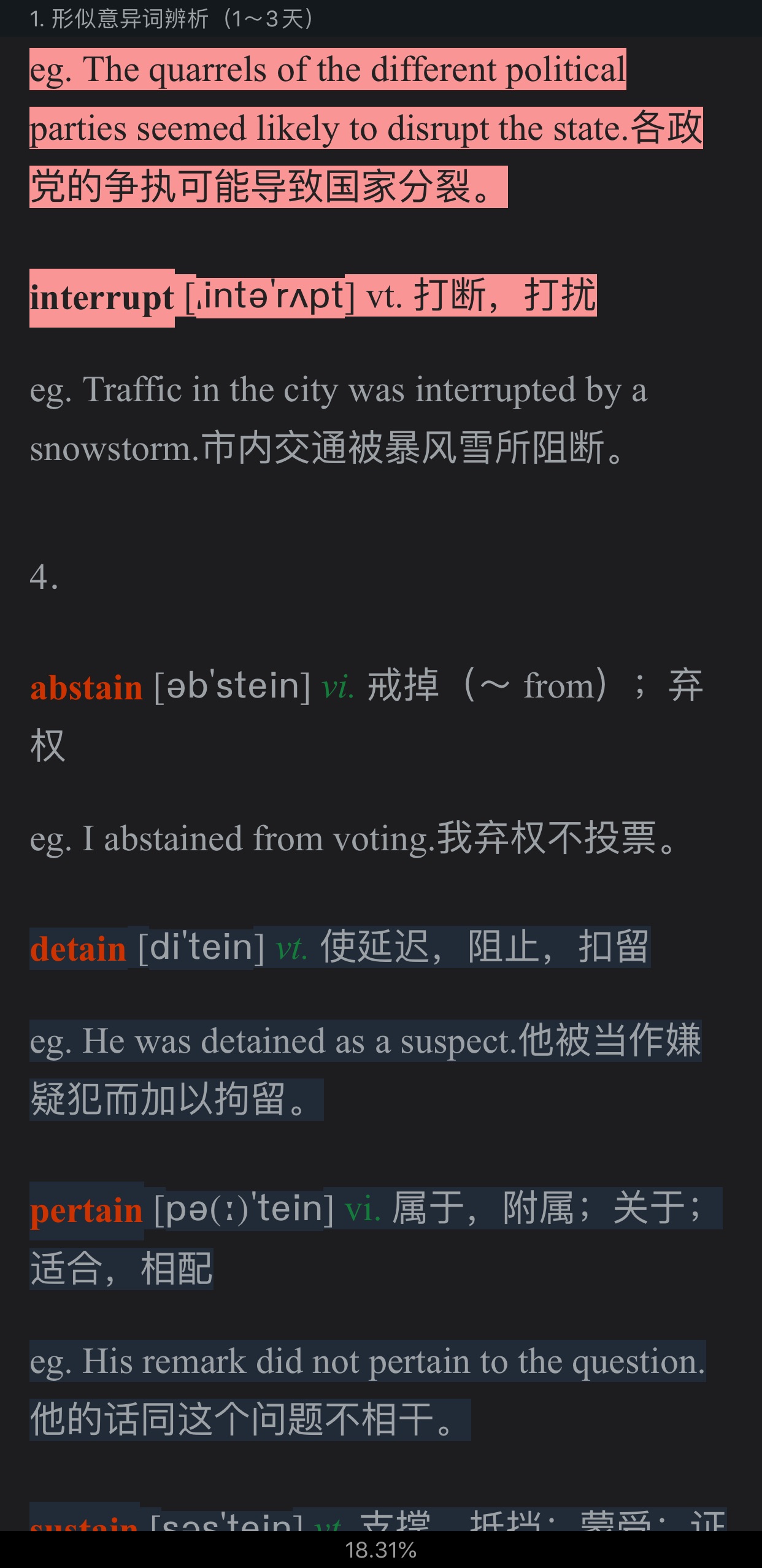The height and width of the screenshot is (1568, 762).
Task: Select the blue-highlighted detain definition
Action: (x=339, y=947)
